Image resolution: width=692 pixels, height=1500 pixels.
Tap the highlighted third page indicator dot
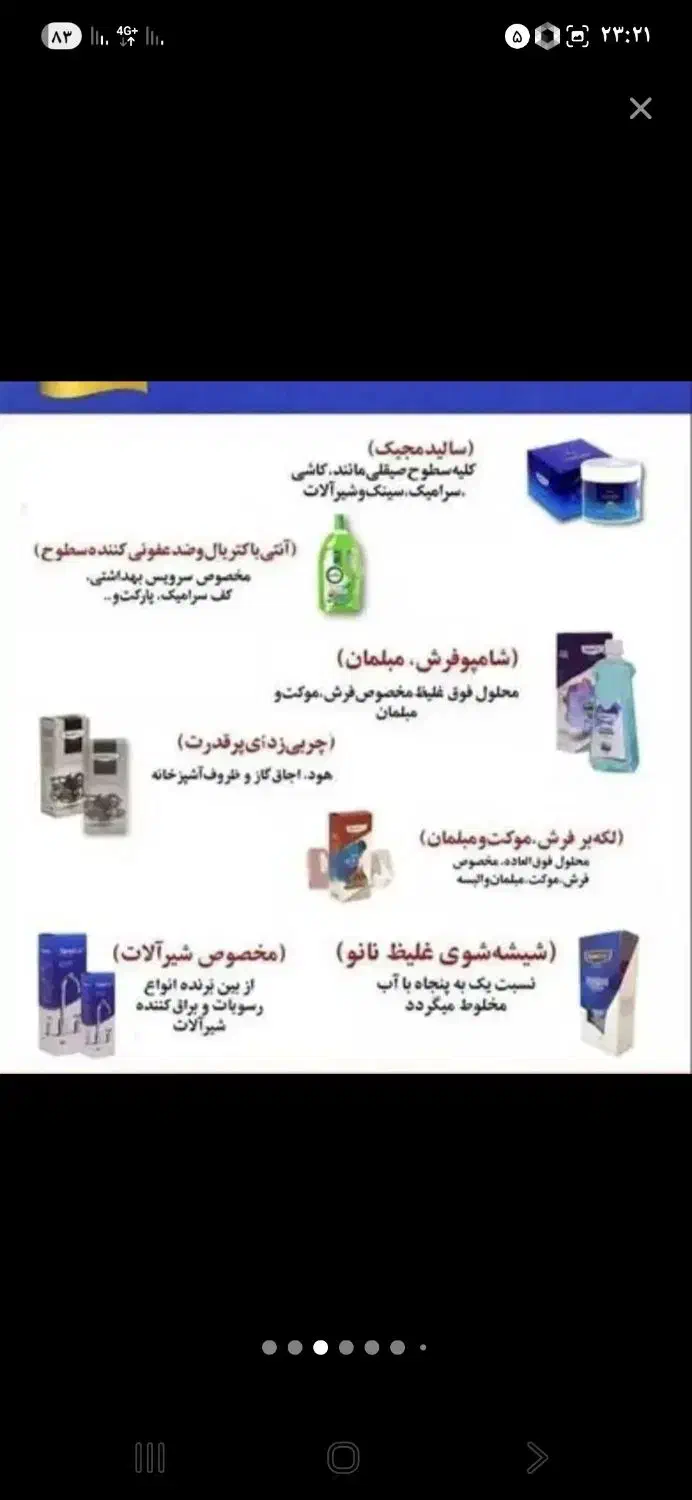pyautogui.click(x=320, y=1347)
